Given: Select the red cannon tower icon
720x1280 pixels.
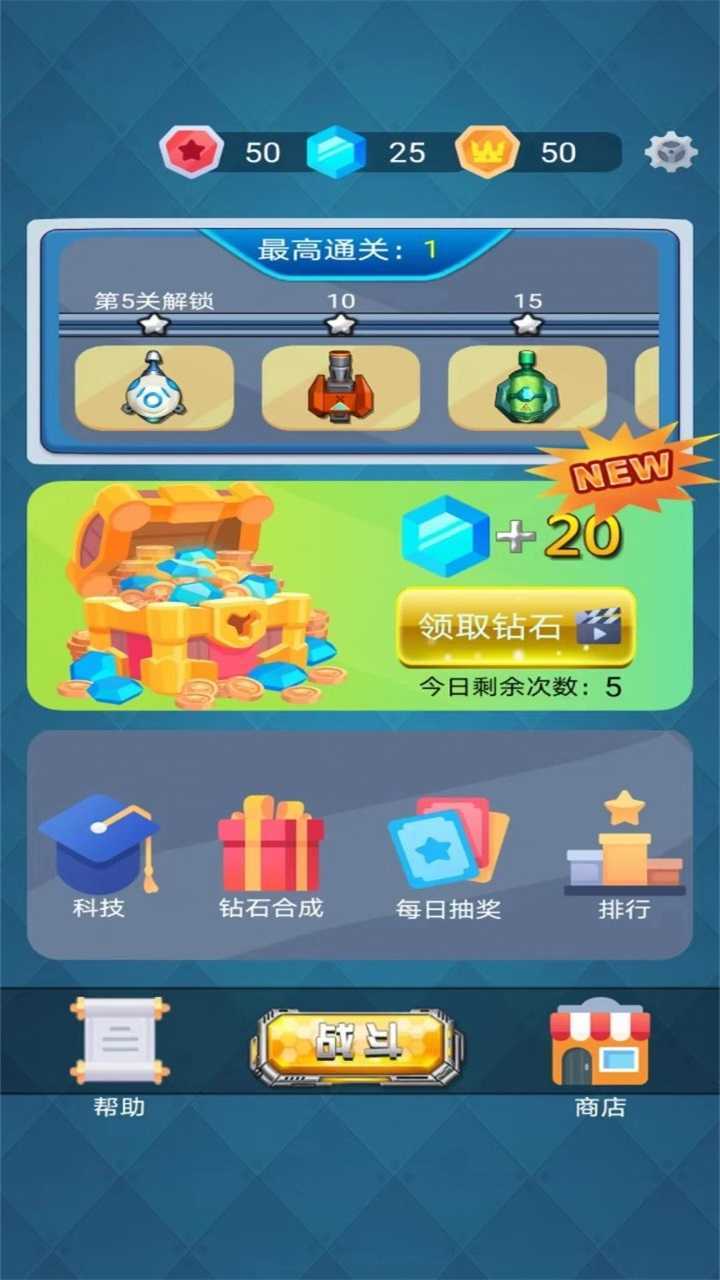Looking at the screenshot, I should pyautogui.click(x=342, y=388).
